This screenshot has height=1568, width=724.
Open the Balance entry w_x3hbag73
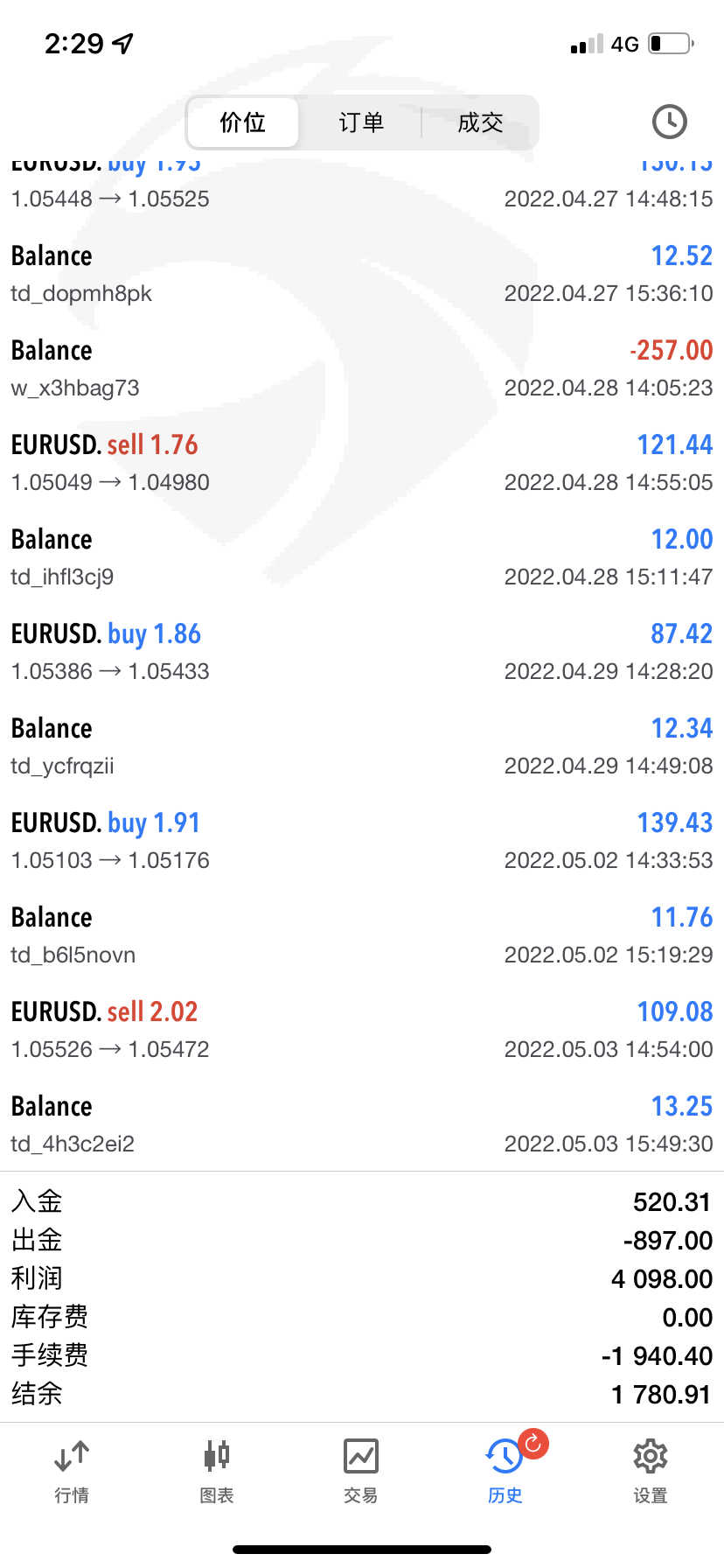pos(361,368)
